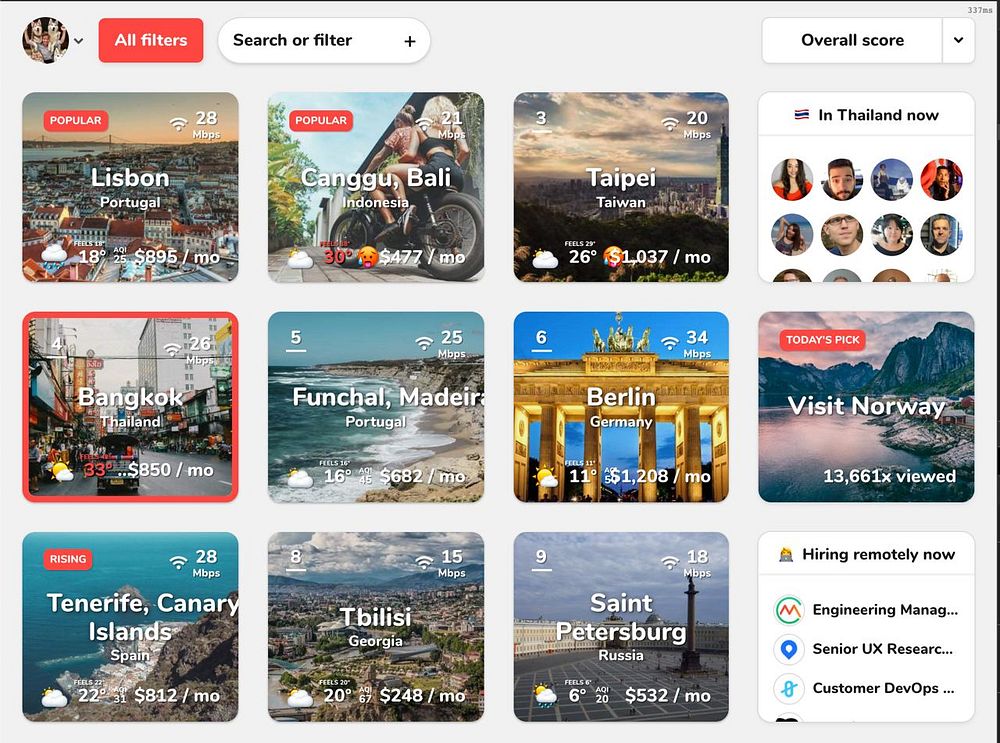Open the Senior UX Researcher job listing
1000x743 pixels.
point(882,649)
